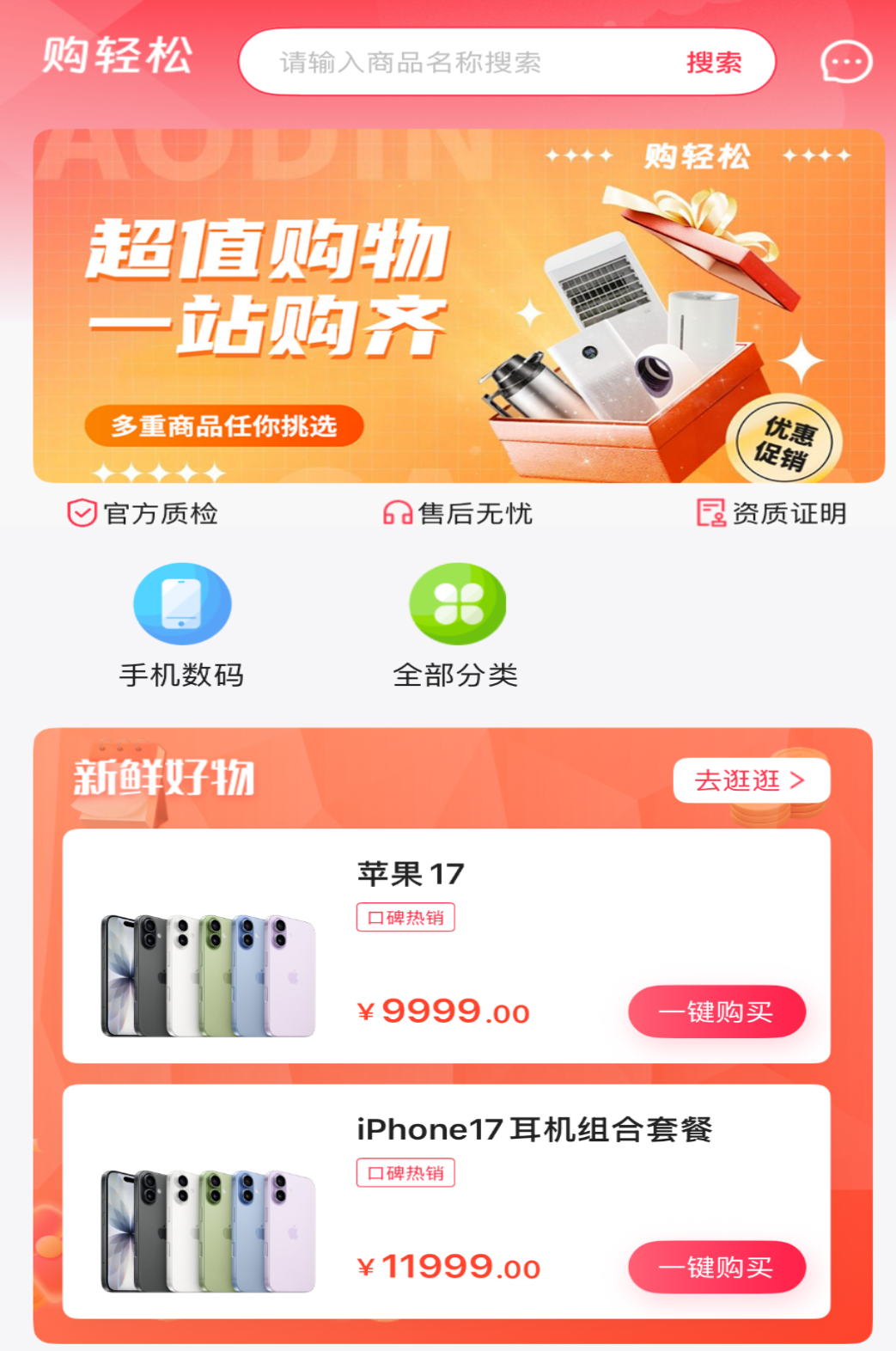Open the chat message icon
This screenshot has width=896, height=1351.
click(x=846, y=63)
